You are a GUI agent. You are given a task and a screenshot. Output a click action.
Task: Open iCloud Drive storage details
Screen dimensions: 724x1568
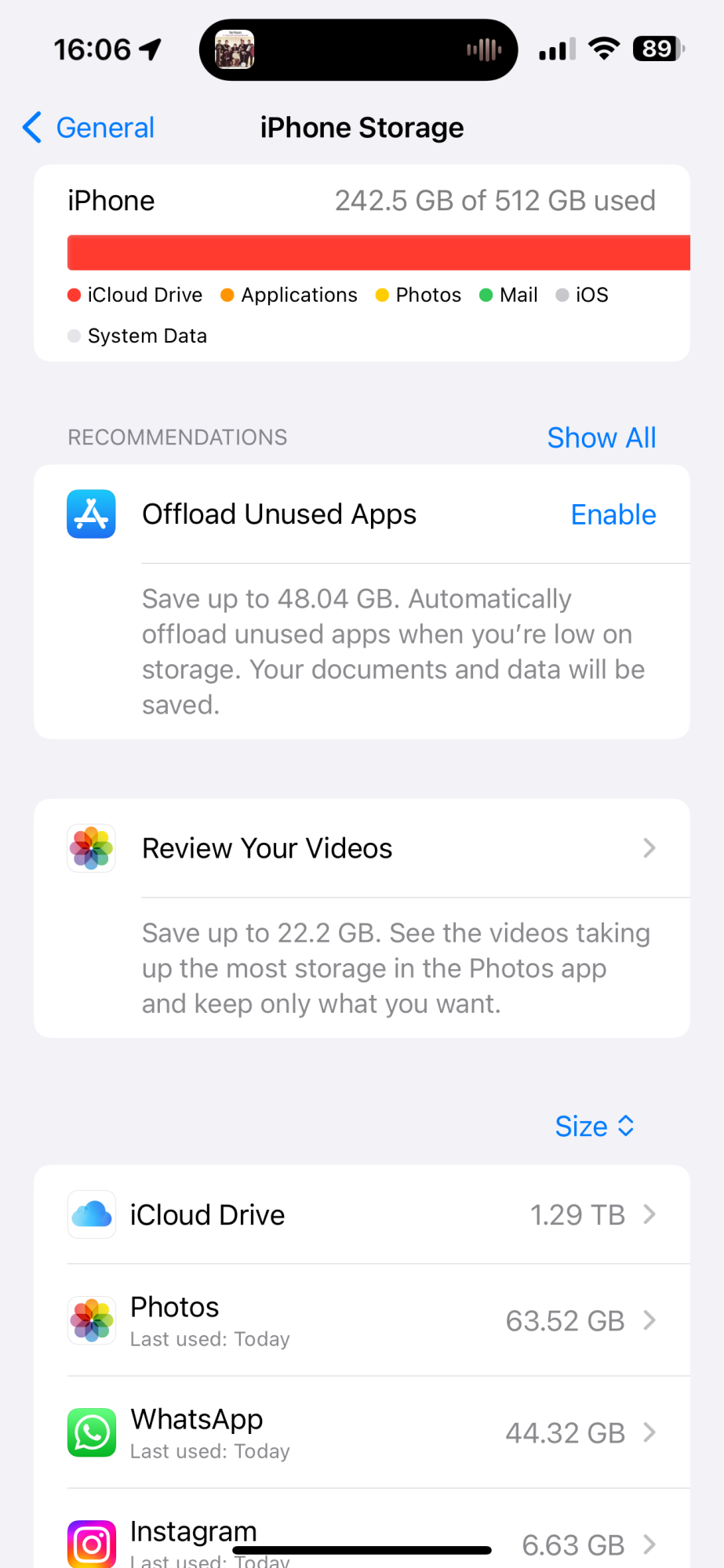(362, 1214)
